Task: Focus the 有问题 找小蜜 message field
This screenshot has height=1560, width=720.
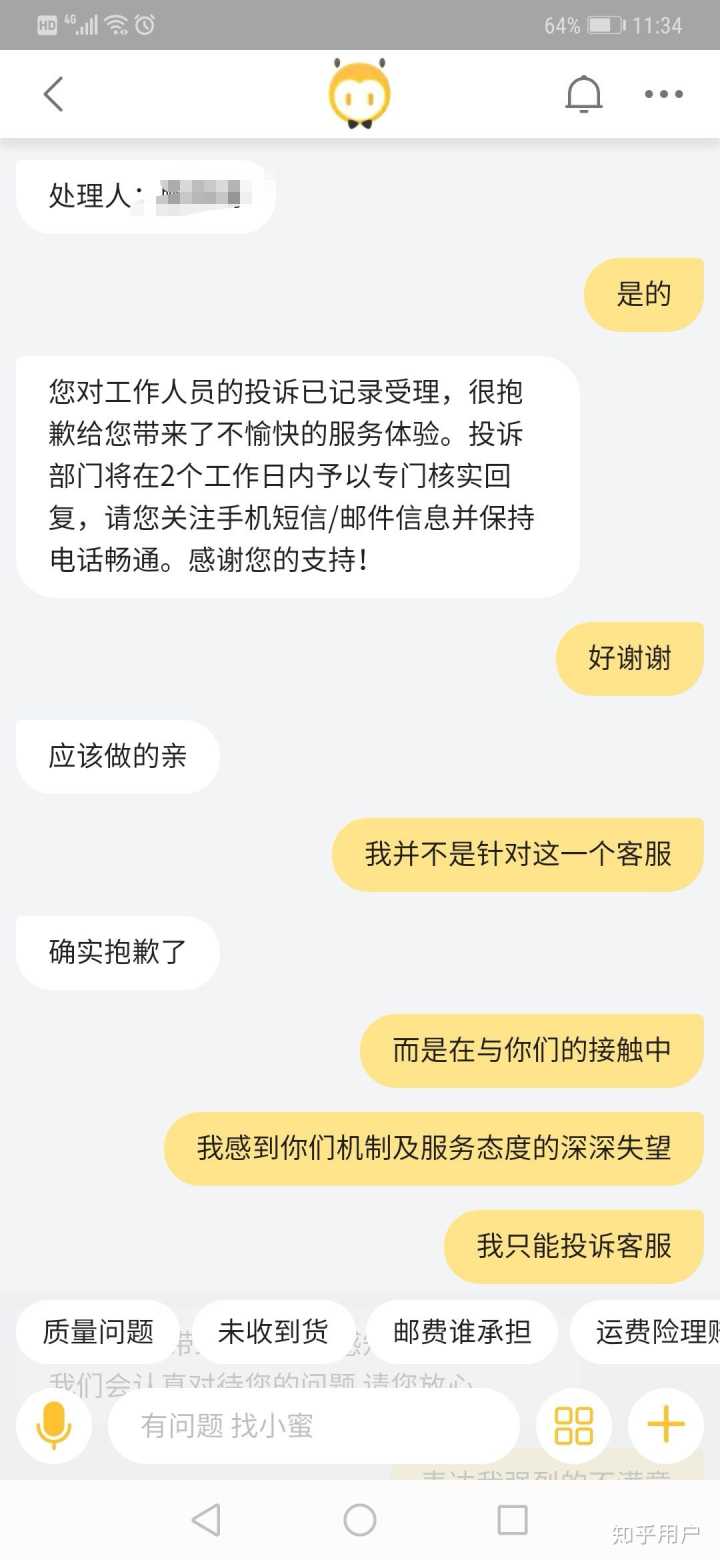Action: pyautogui.click(x=312, y=1425)
